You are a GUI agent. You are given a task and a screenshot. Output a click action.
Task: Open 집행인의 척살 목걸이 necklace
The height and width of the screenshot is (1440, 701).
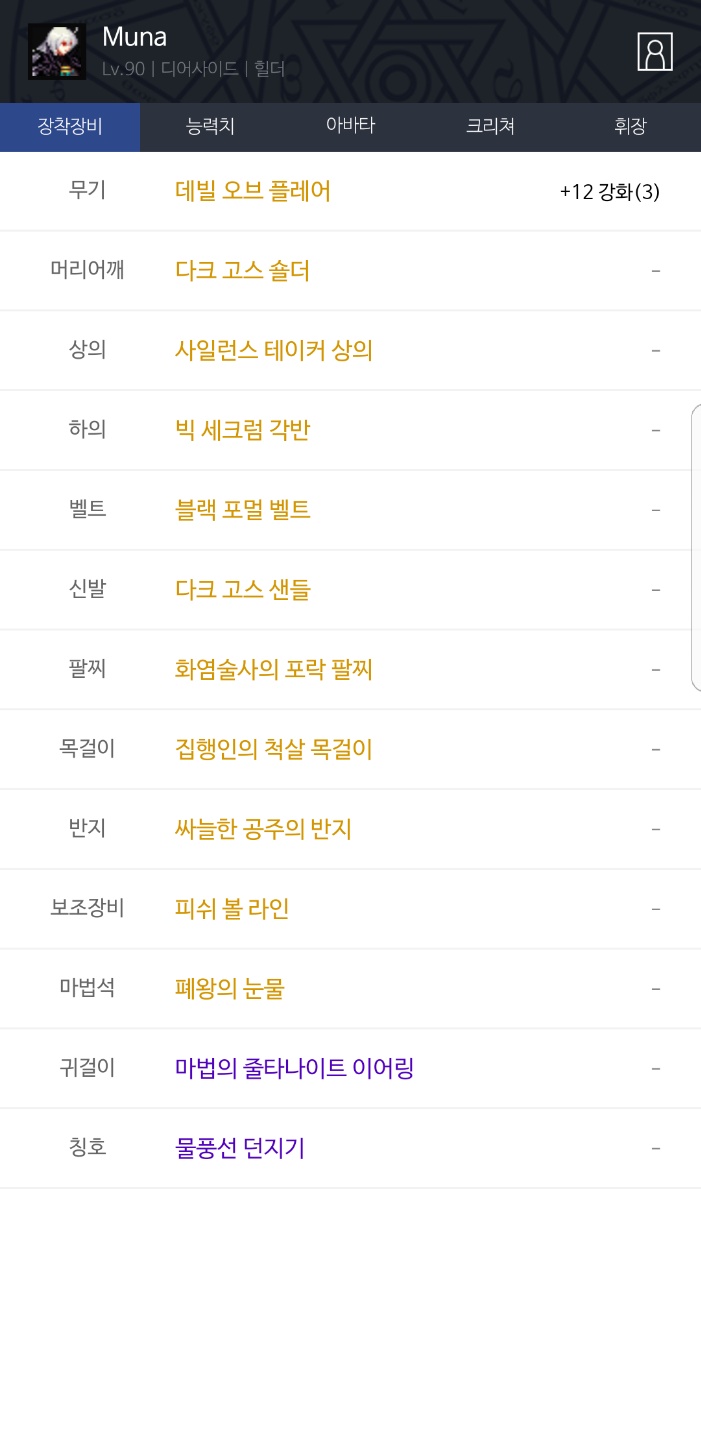(x=274, y=749)
